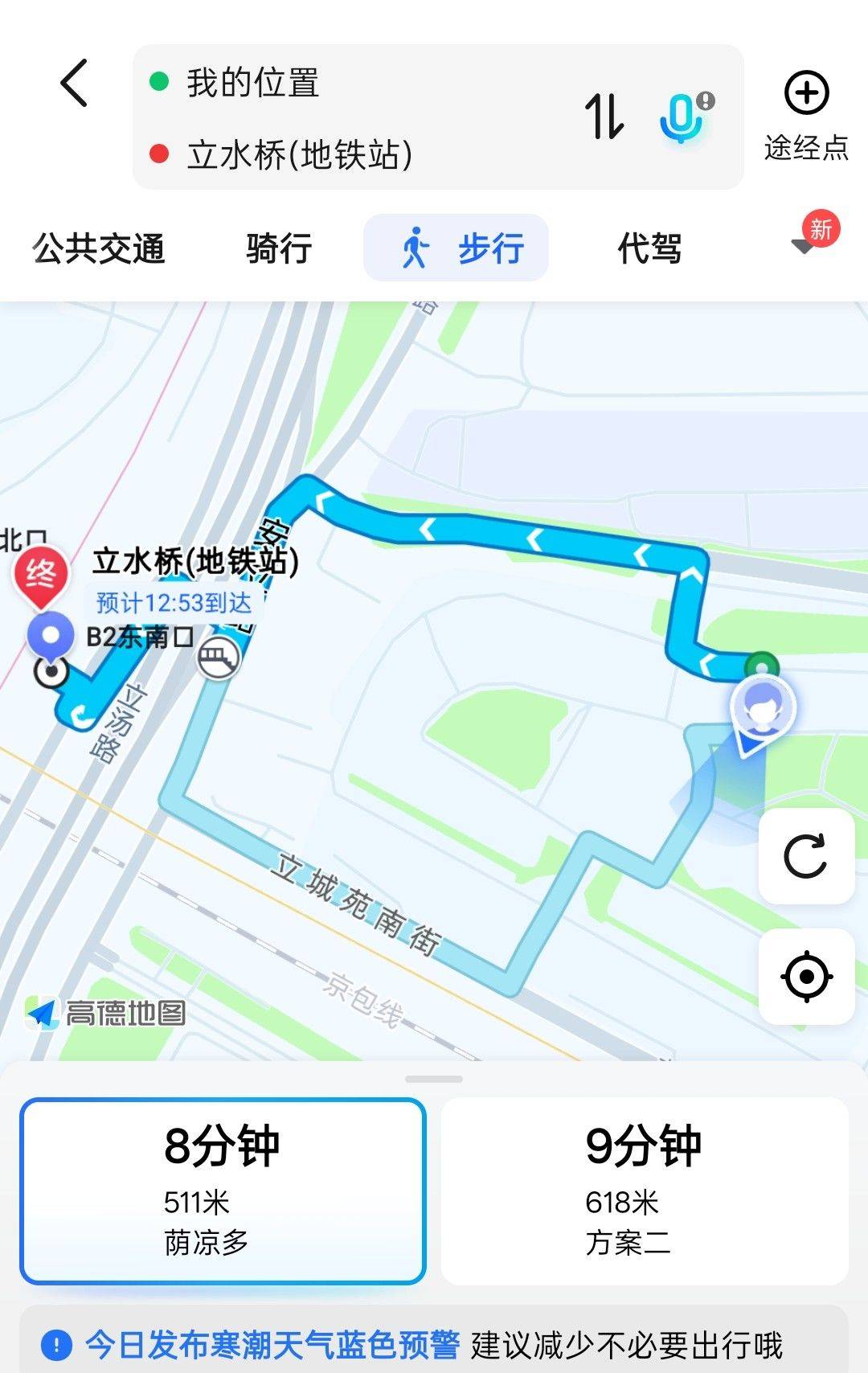Switch to 骑行 tab
Screen dimensions: 868x1373
tap(279, 248)
